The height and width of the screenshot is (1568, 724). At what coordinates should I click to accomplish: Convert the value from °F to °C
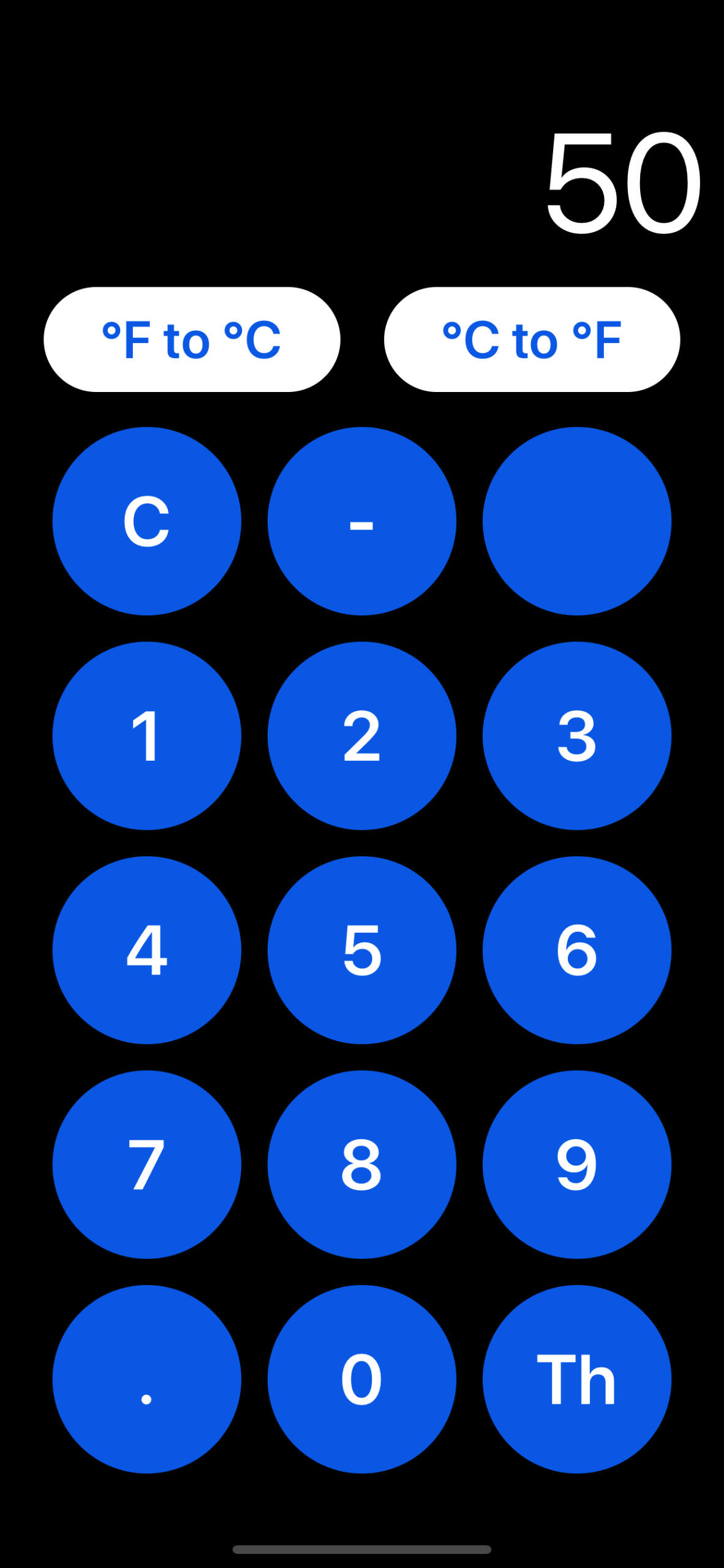tap(192, 339)
